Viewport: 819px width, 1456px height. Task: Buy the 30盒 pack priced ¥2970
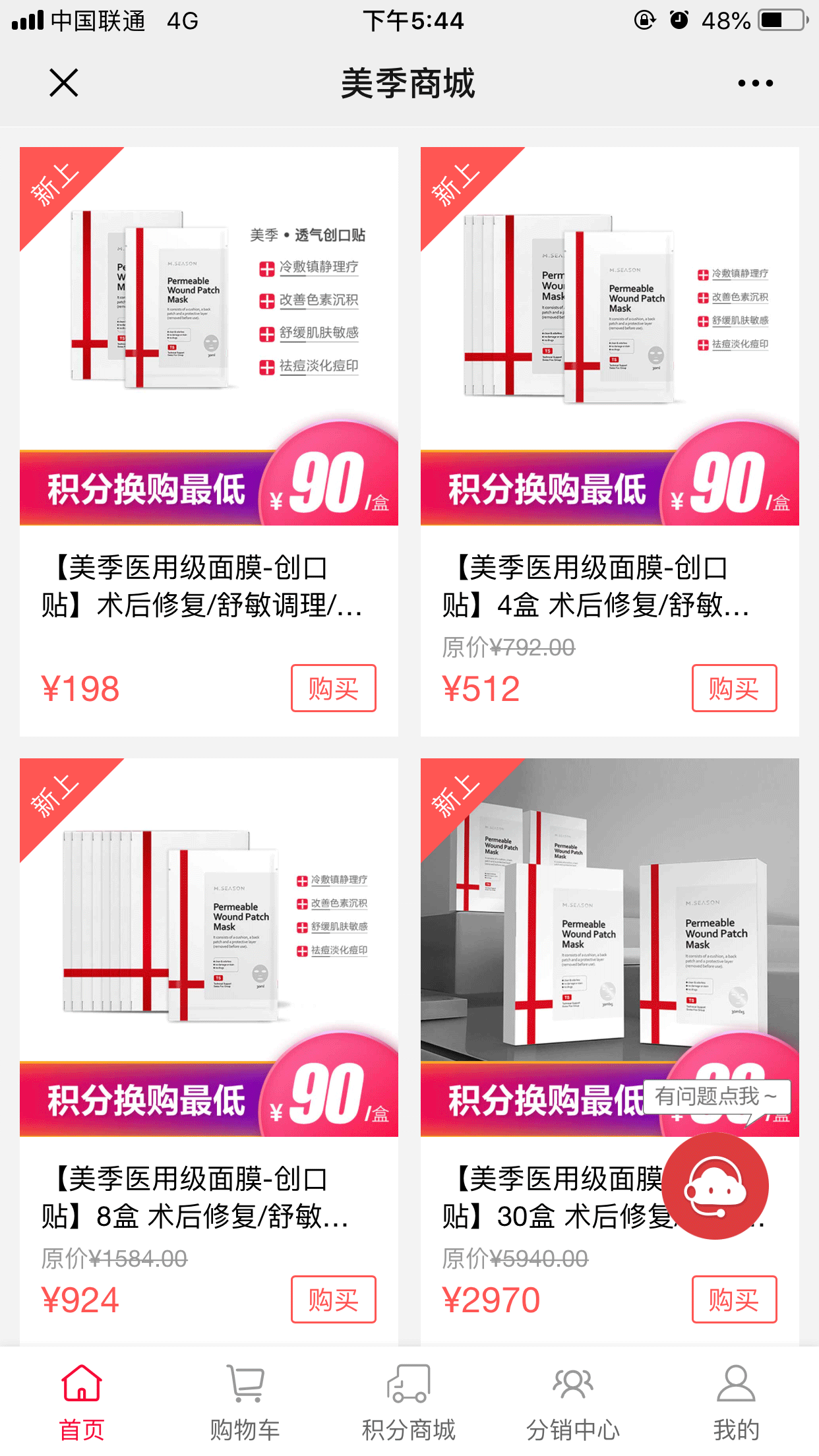(734, 1300)
